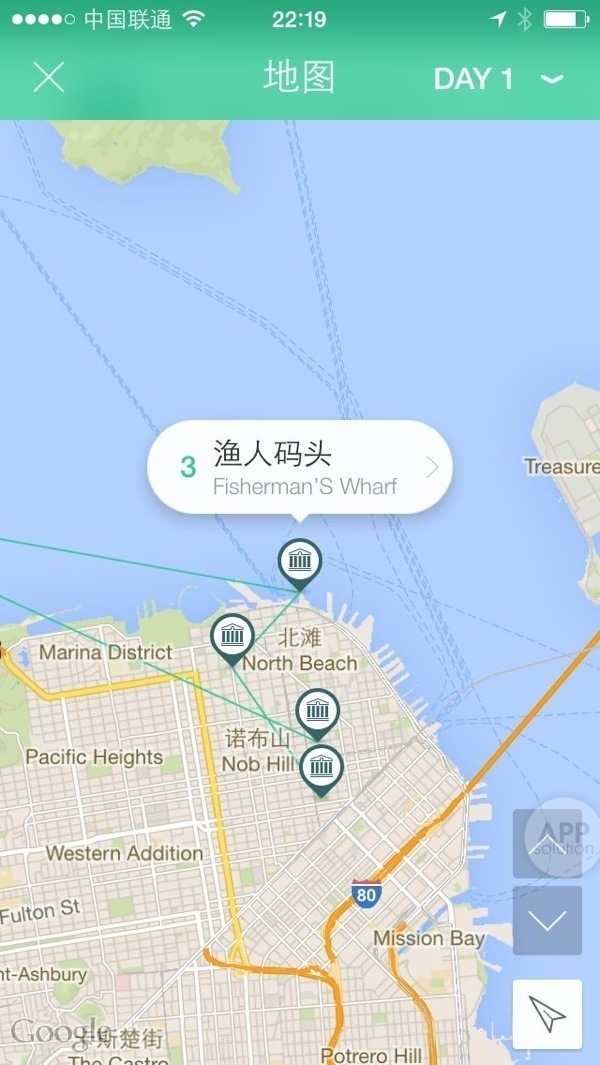
Task: Go to the next stop with down arrow
Action: [547, 920]
